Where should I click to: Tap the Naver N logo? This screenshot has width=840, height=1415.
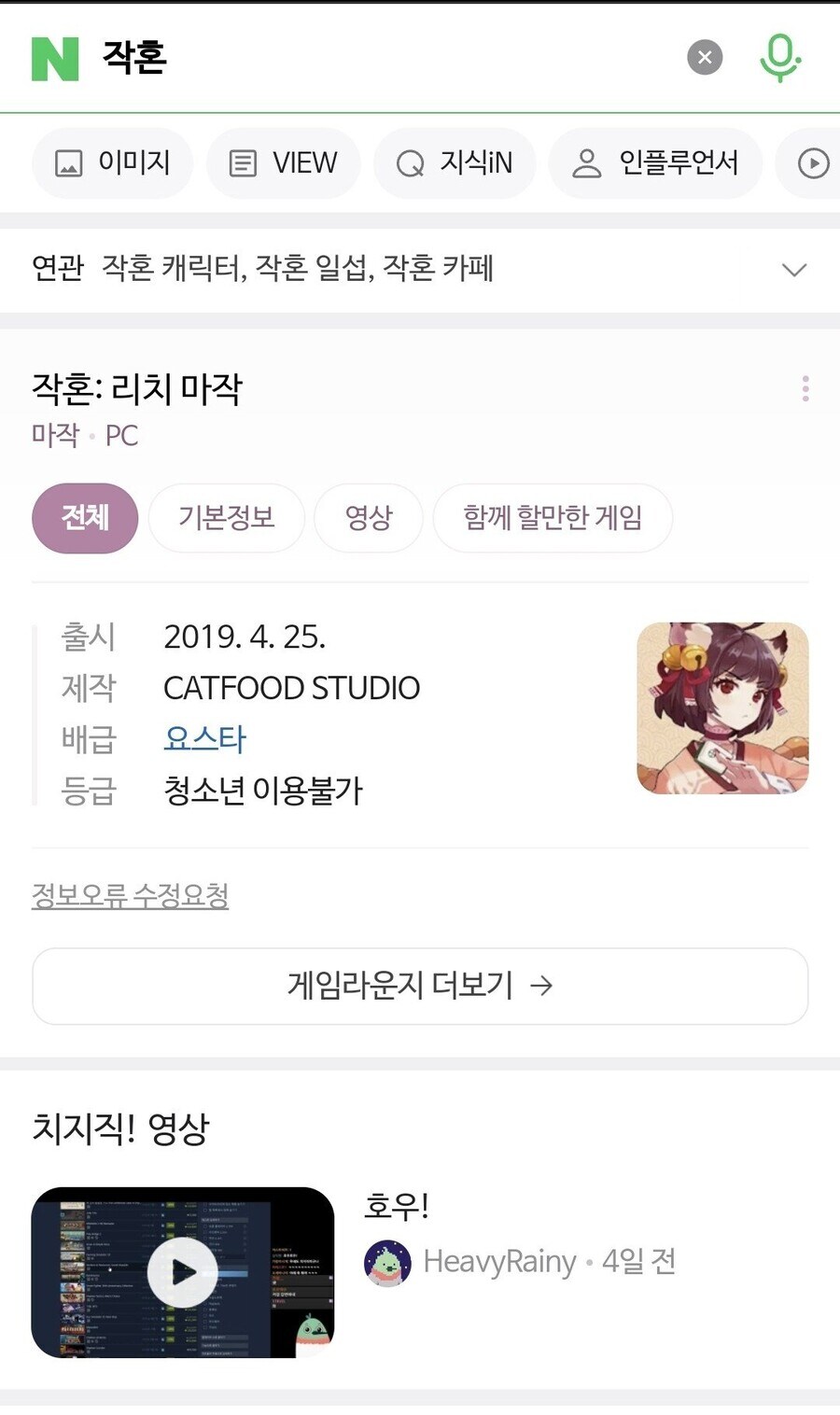55,59
